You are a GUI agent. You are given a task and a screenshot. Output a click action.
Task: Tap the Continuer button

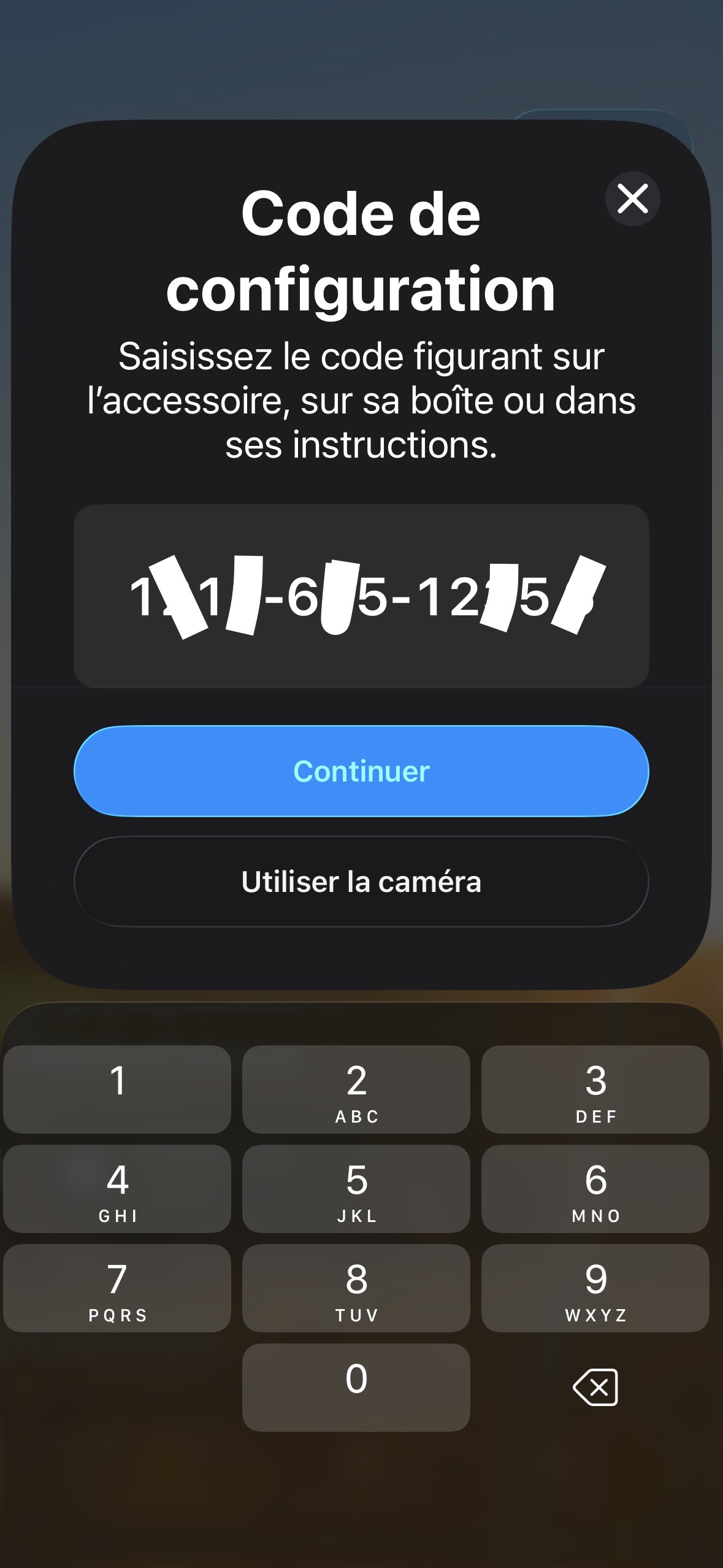tap(361, 771)
